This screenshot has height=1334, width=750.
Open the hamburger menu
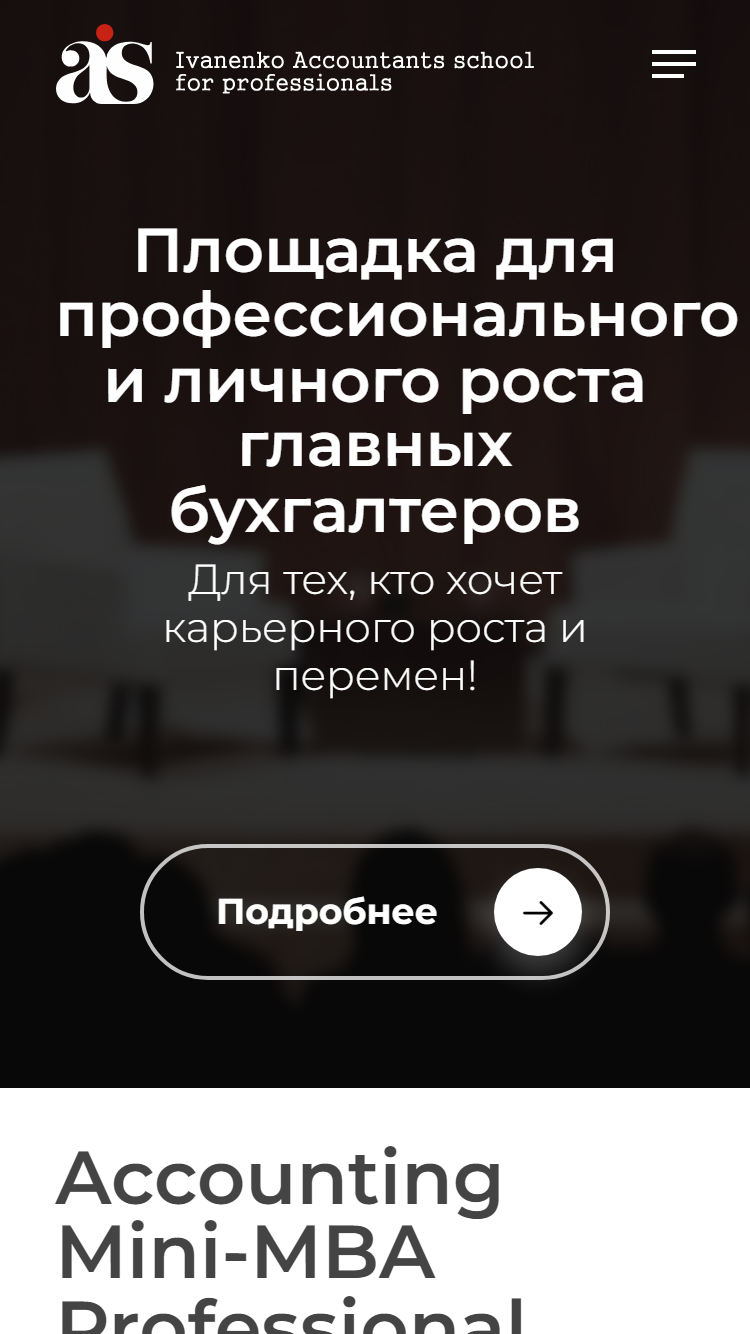pos(674,64)
